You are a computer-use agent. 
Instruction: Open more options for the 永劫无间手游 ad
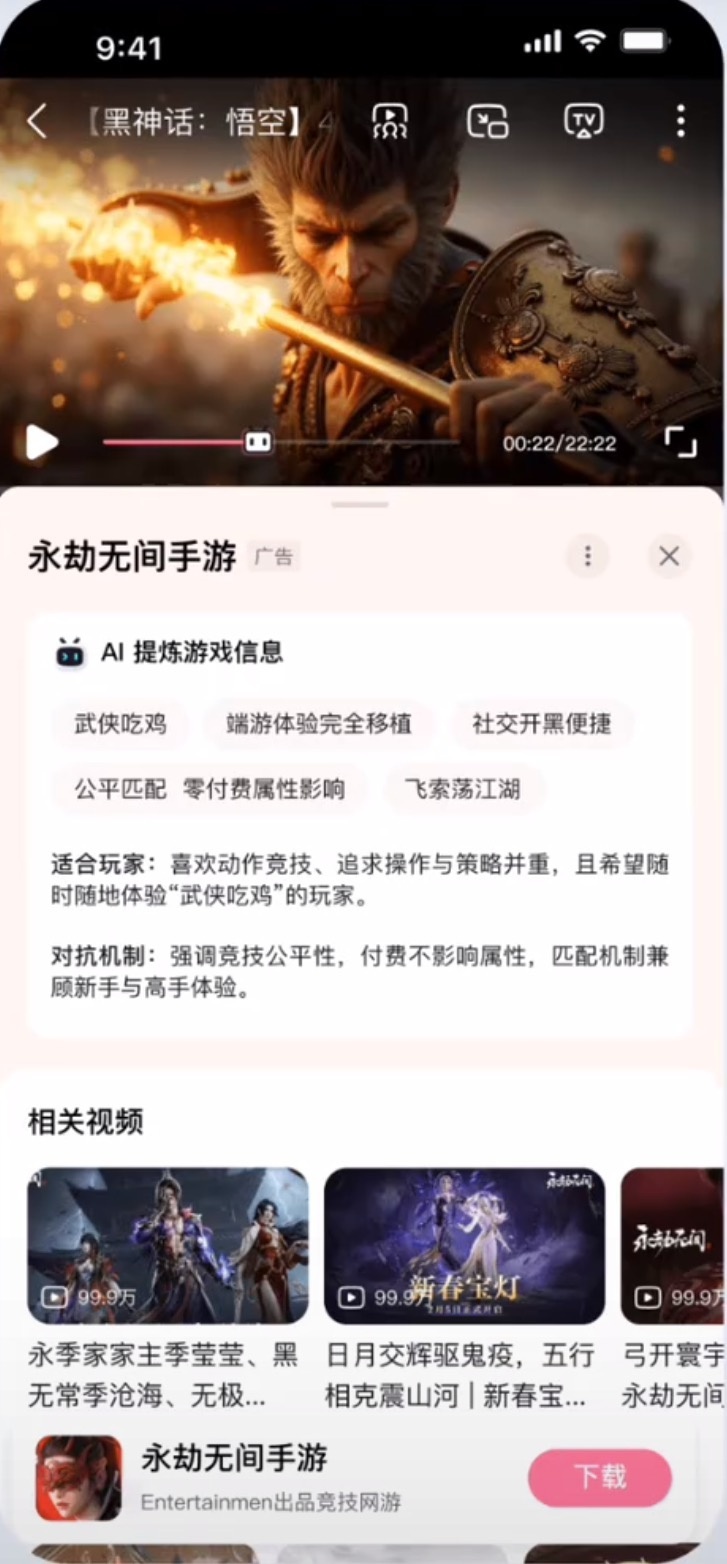click(587, 556)
